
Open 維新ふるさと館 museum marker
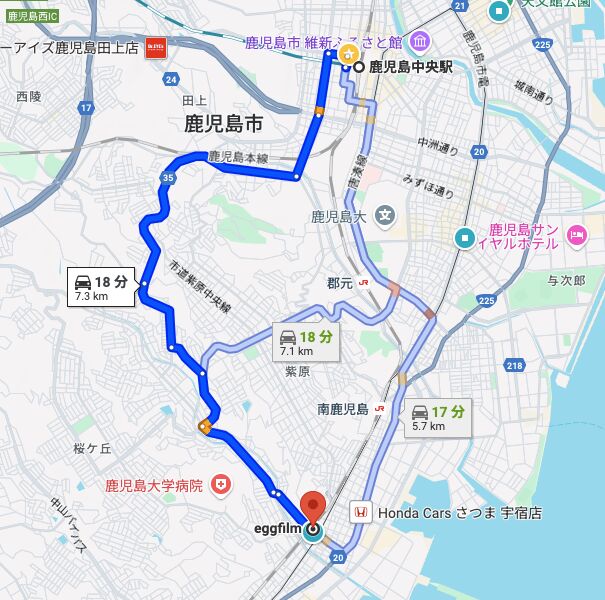[x=421, y=42]
